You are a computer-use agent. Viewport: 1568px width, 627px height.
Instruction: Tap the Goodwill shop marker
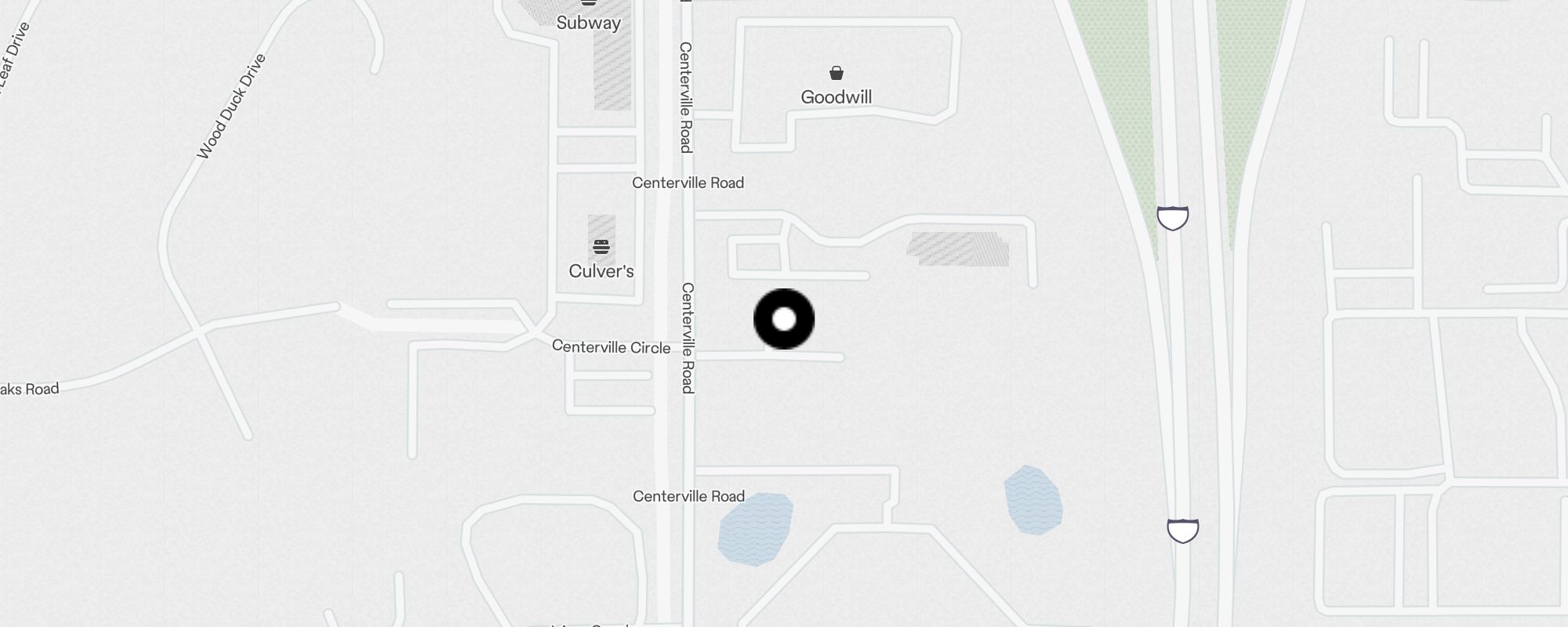[x=837, y=74]
